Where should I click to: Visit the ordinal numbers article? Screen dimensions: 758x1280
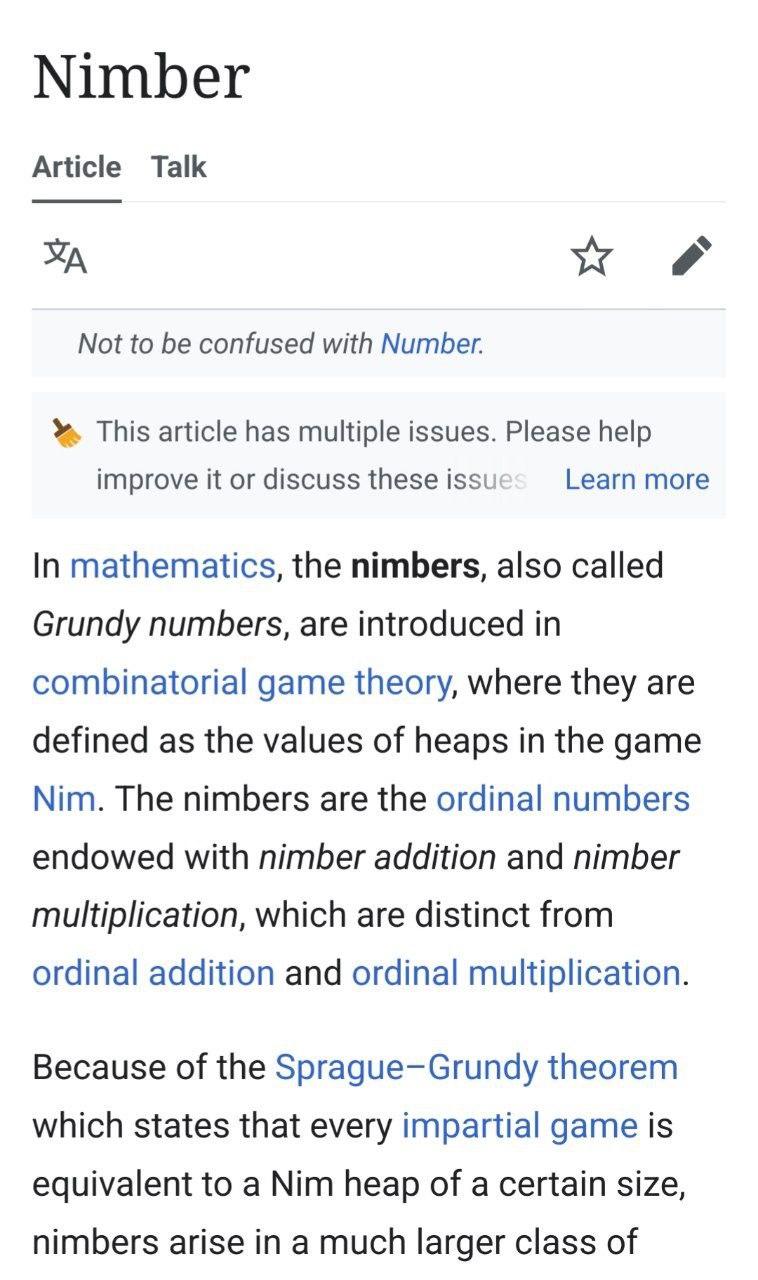(x=563, y=799)
